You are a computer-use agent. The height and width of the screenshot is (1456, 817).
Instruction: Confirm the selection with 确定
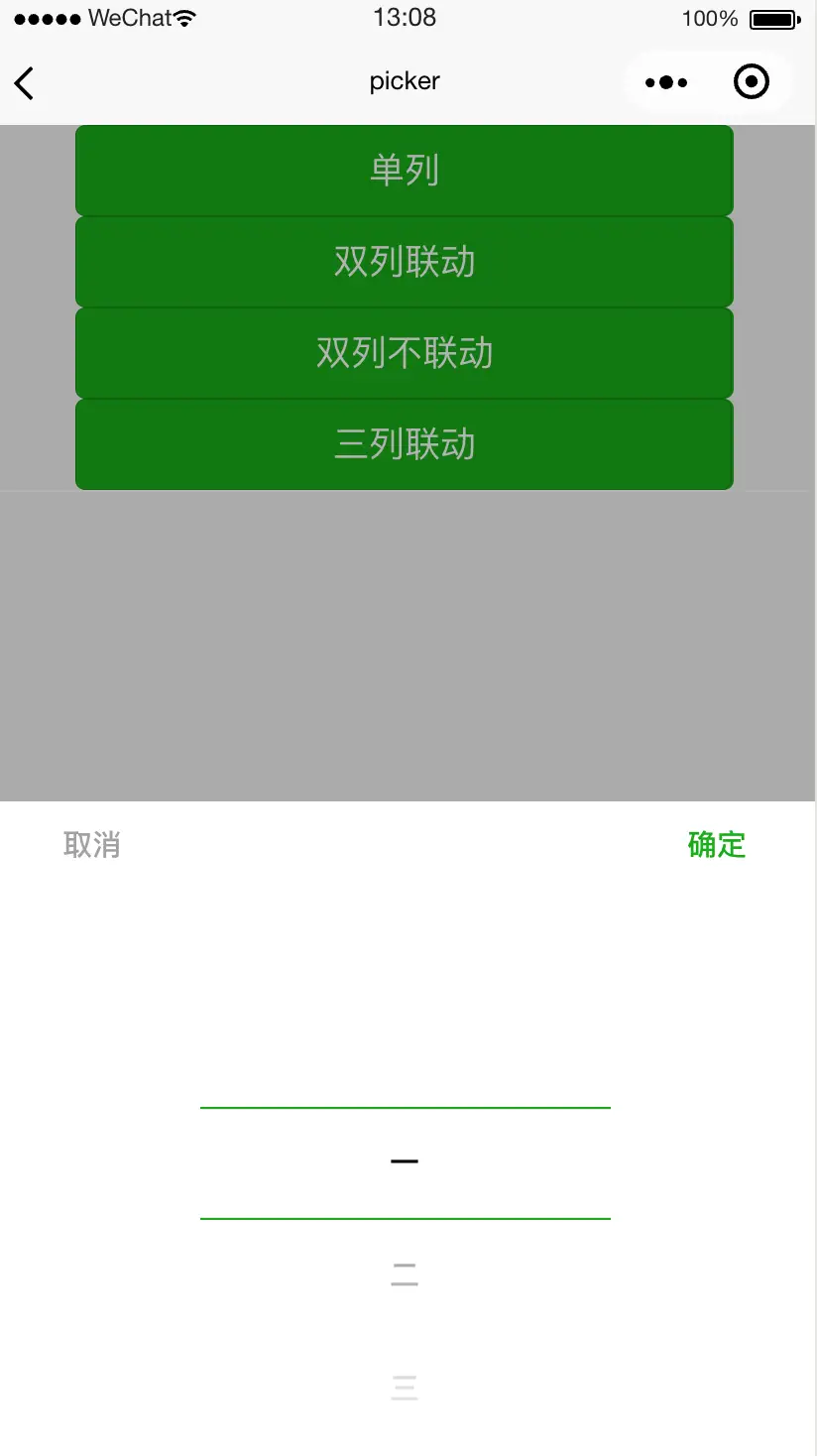716,845
